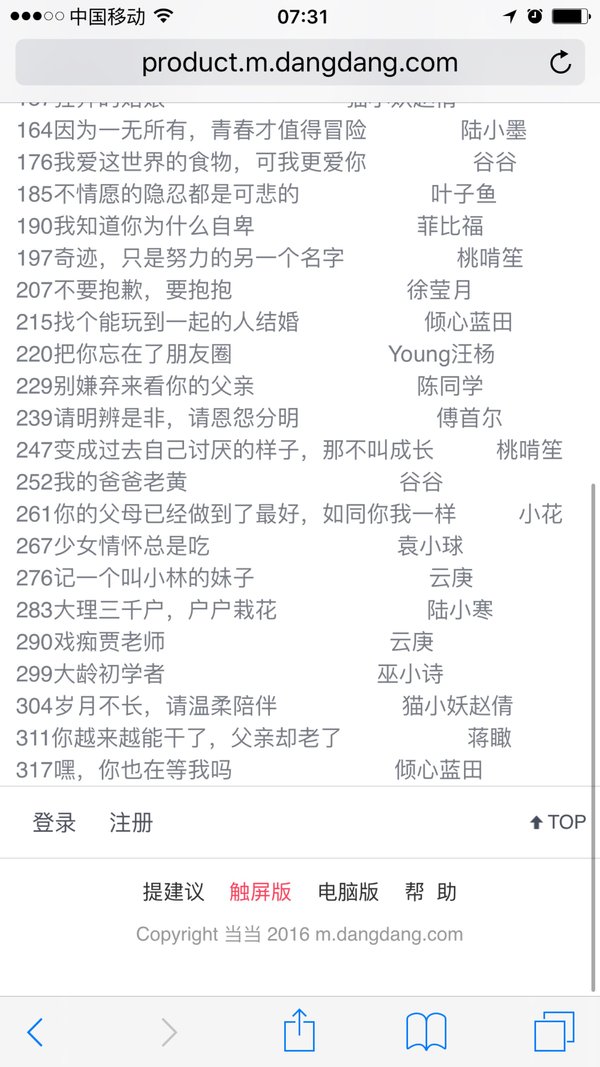600x1067 pixels.
Task: Switch to 电脑版 desktop version
Action: pos(348,891)
